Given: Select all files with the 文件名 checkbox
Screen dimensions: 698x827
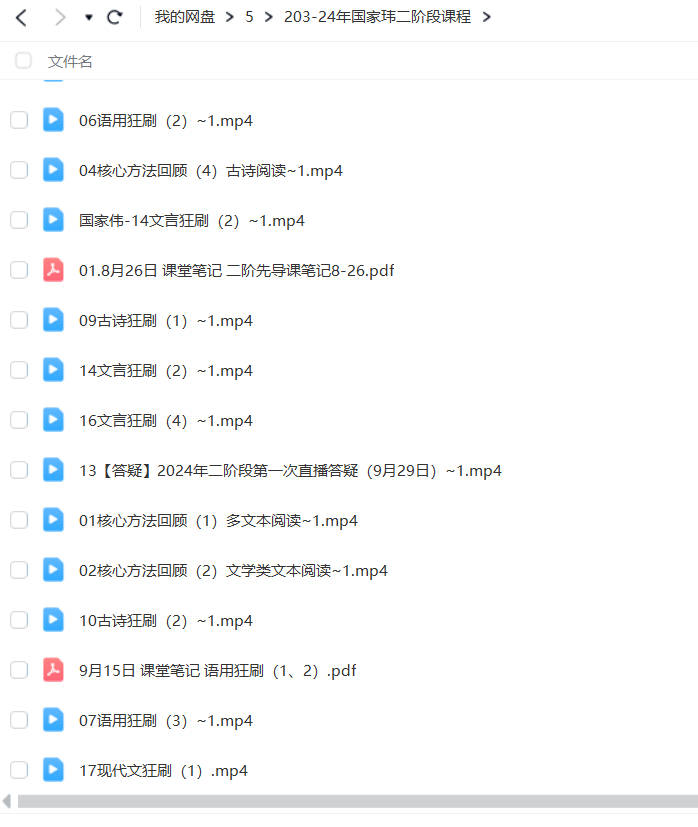Looking at the screenshot, I should [x=23, y=61].
